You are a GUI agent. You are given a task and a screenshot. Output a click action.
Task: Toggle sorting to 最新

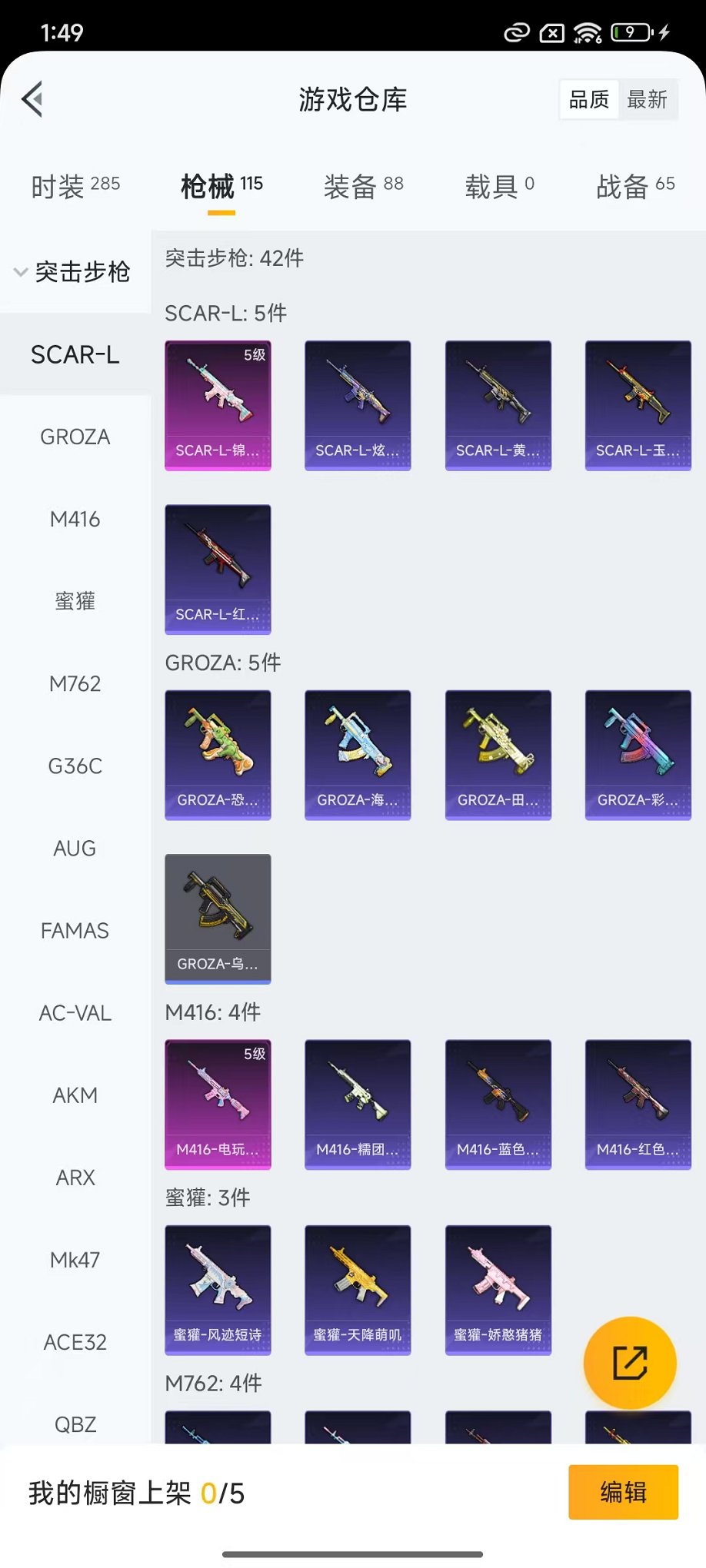(x=648, y=98)
